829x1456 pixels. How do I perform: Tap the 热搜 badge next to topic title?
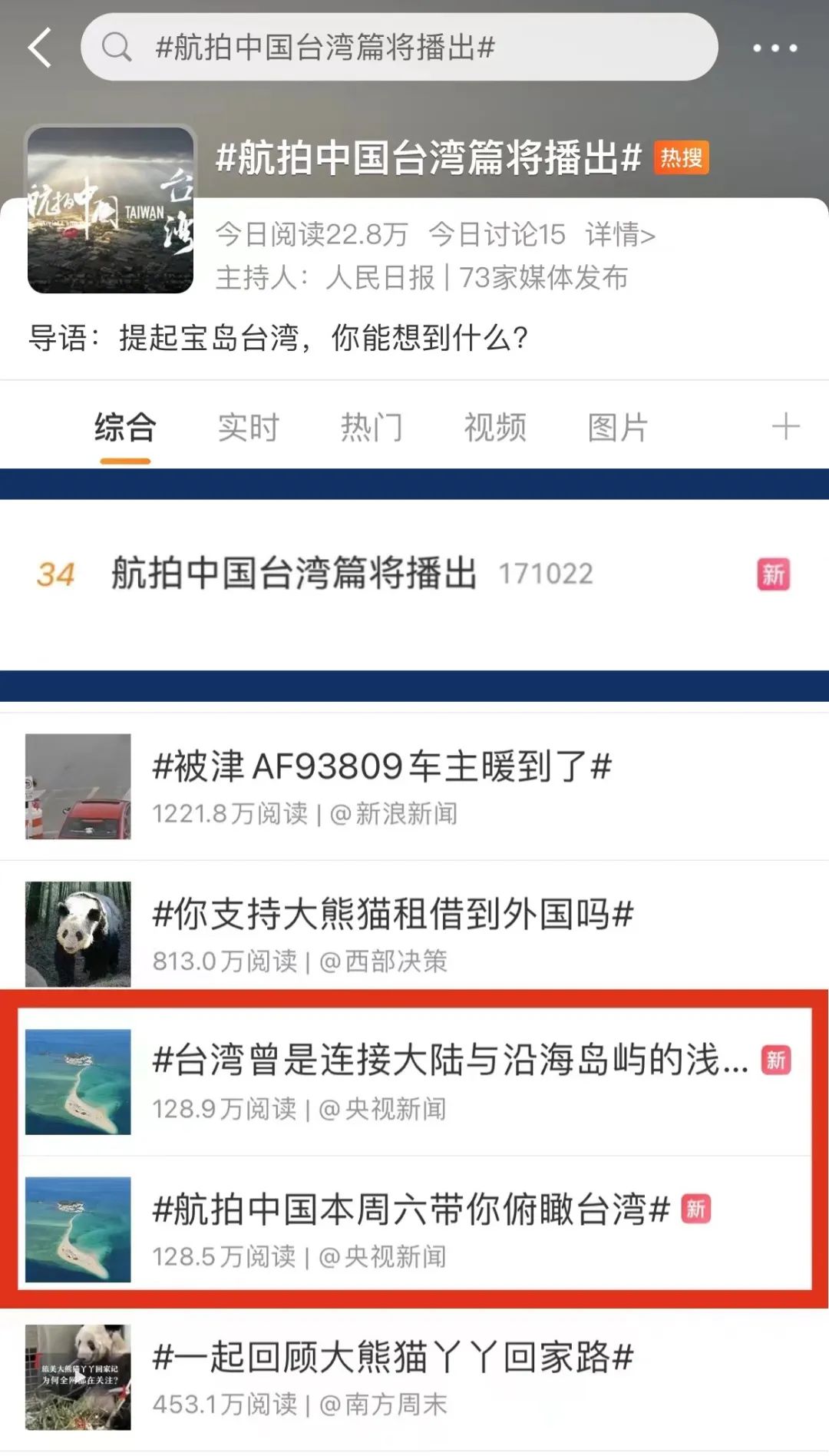pos(682,157)
